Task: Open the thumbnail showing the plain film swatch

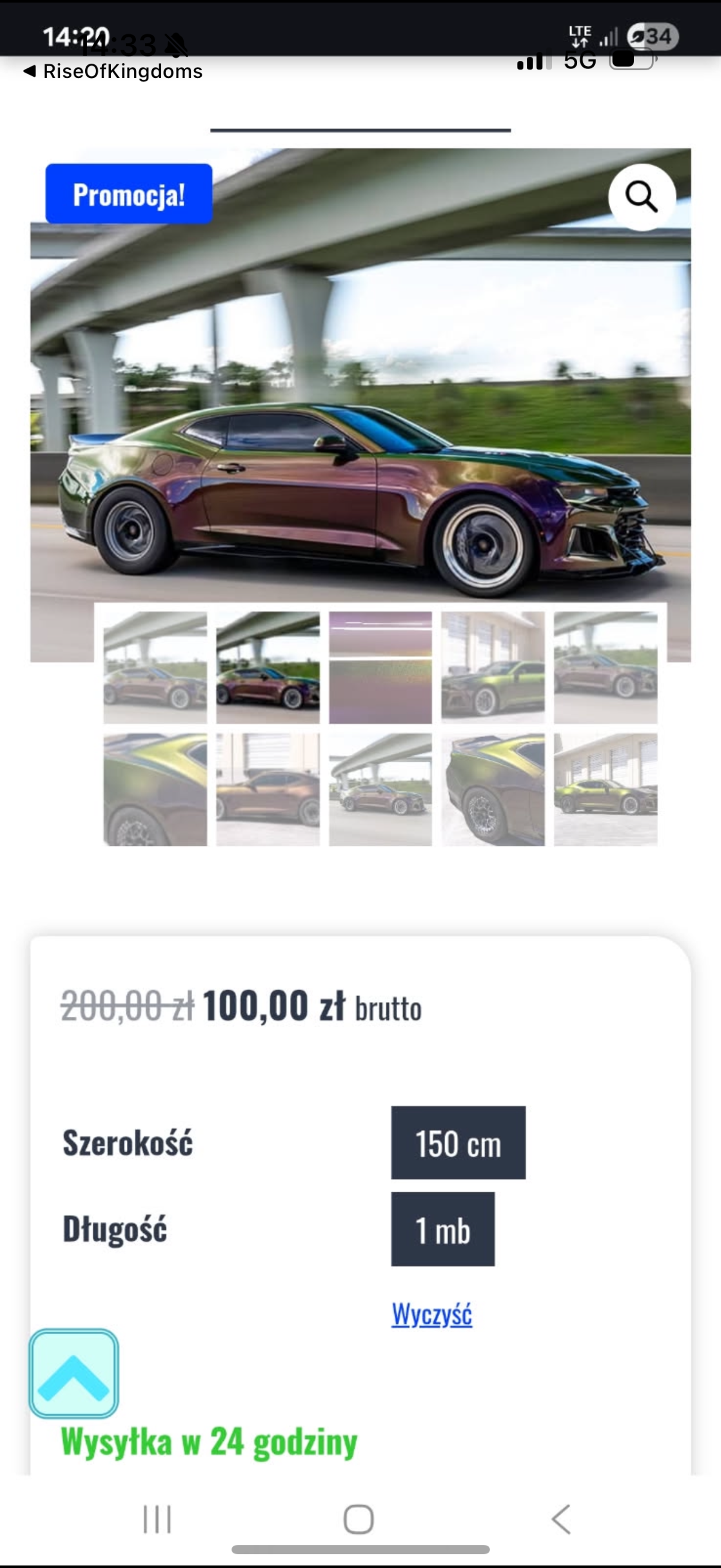Action: pyautogui.click(x=380, y=667)
